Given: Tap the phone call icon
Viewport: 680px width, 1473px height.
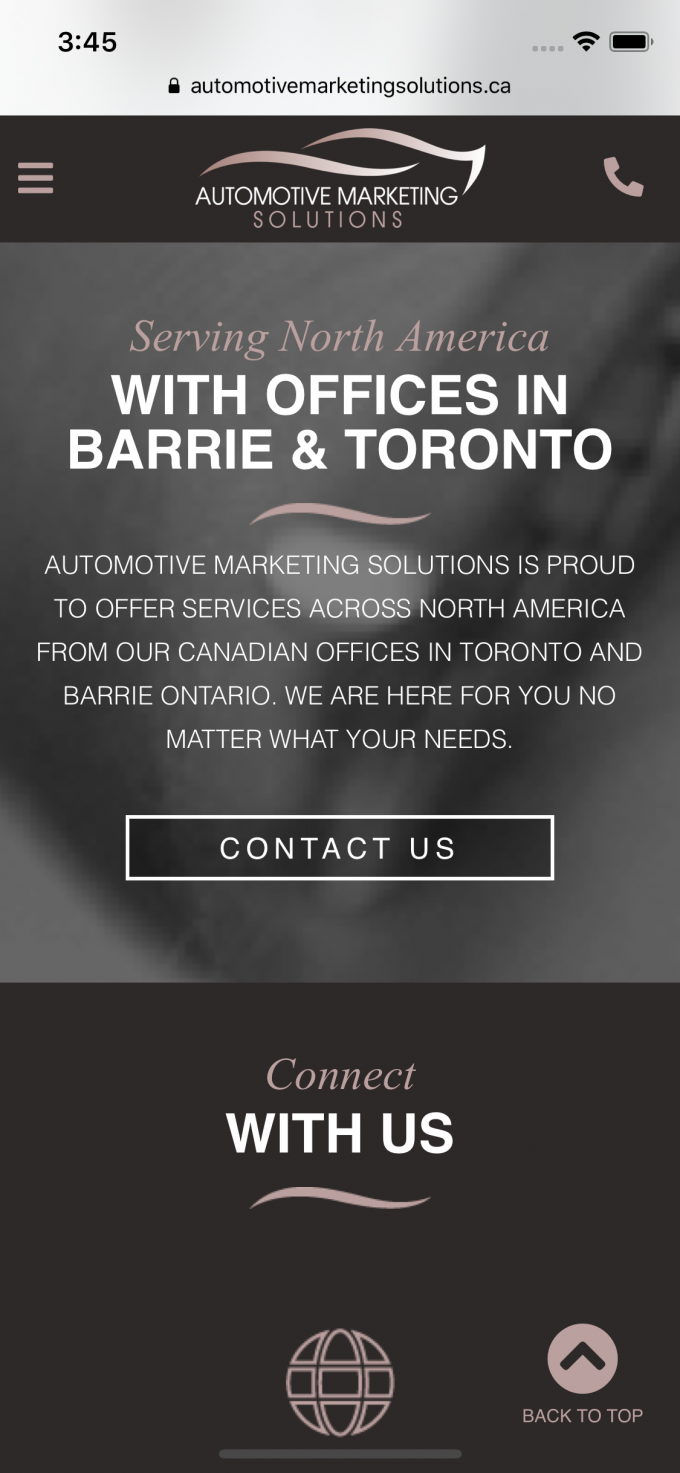Looking at the screenshot, I should click(x=623, y=178).
